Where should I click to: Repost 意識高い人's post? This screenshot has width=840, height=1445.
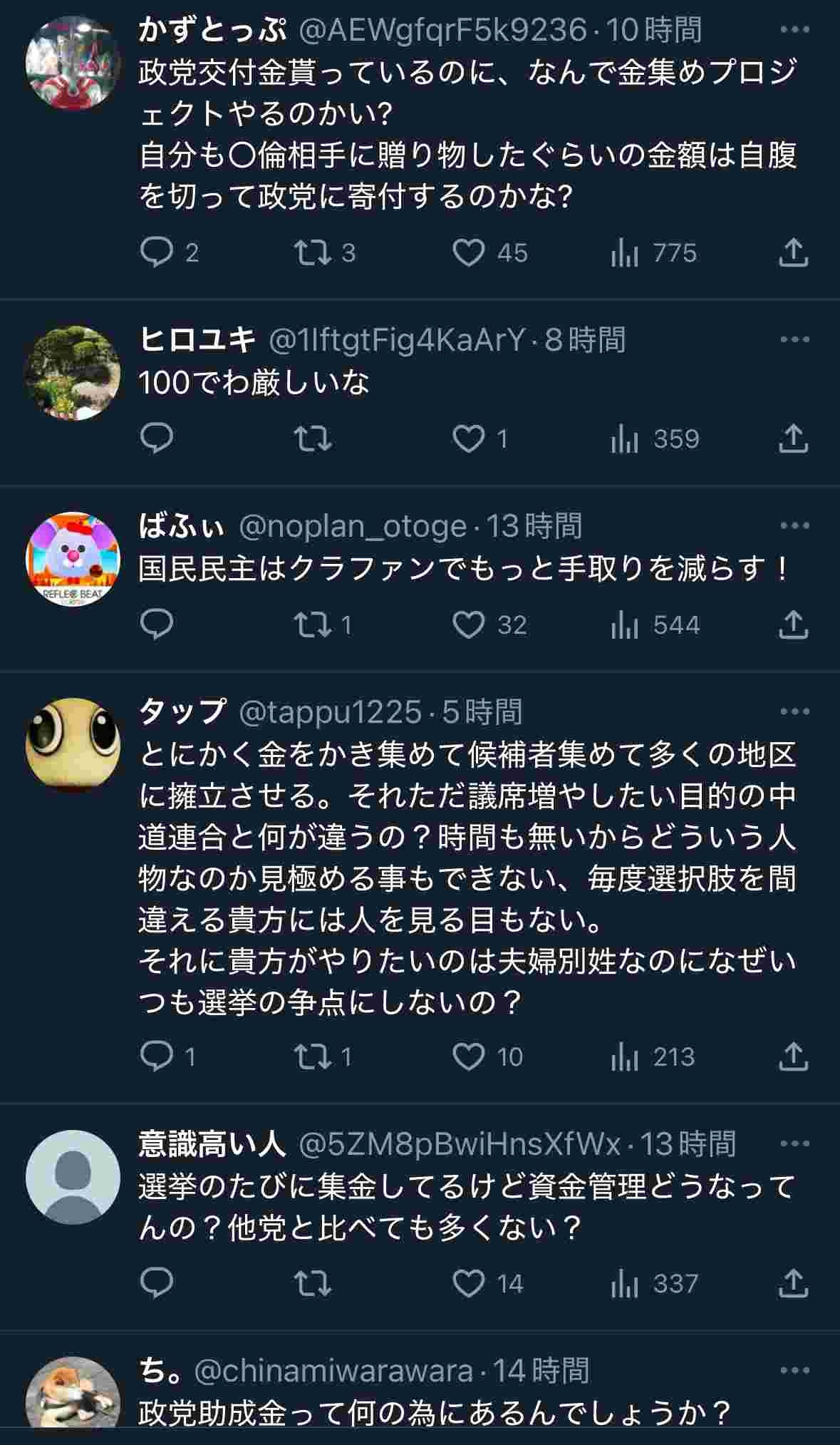(x=312, y=1283)
